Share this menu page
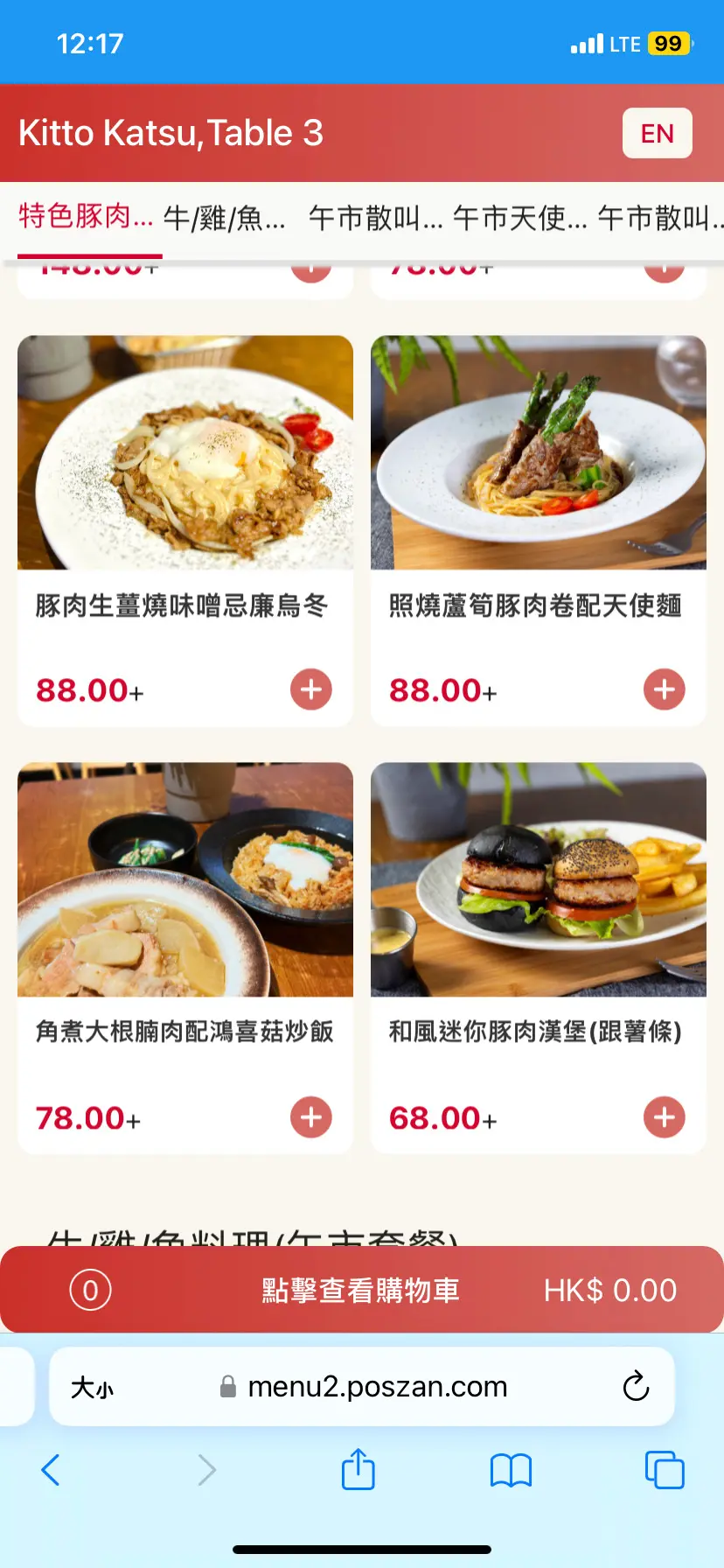Image resolution: width=724 pixels, height=1568 pixels. point(358,1470)
